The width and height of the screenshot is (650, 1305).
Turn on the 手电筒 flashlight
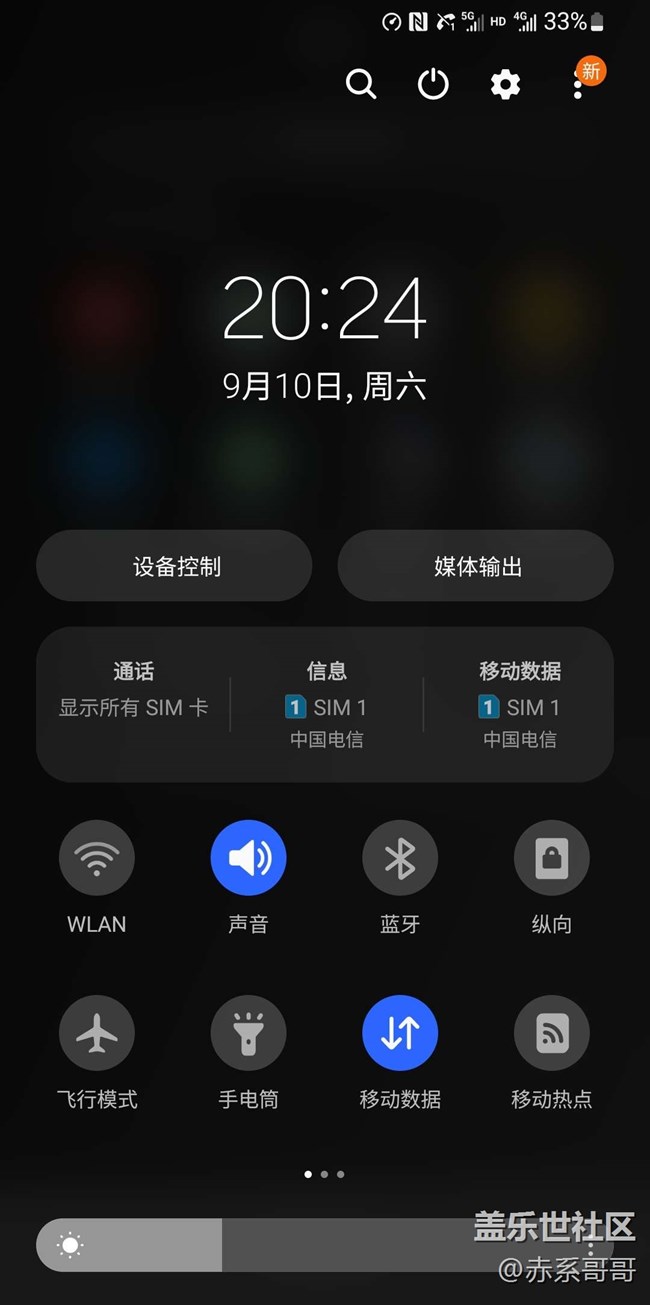click(248, 1033)
